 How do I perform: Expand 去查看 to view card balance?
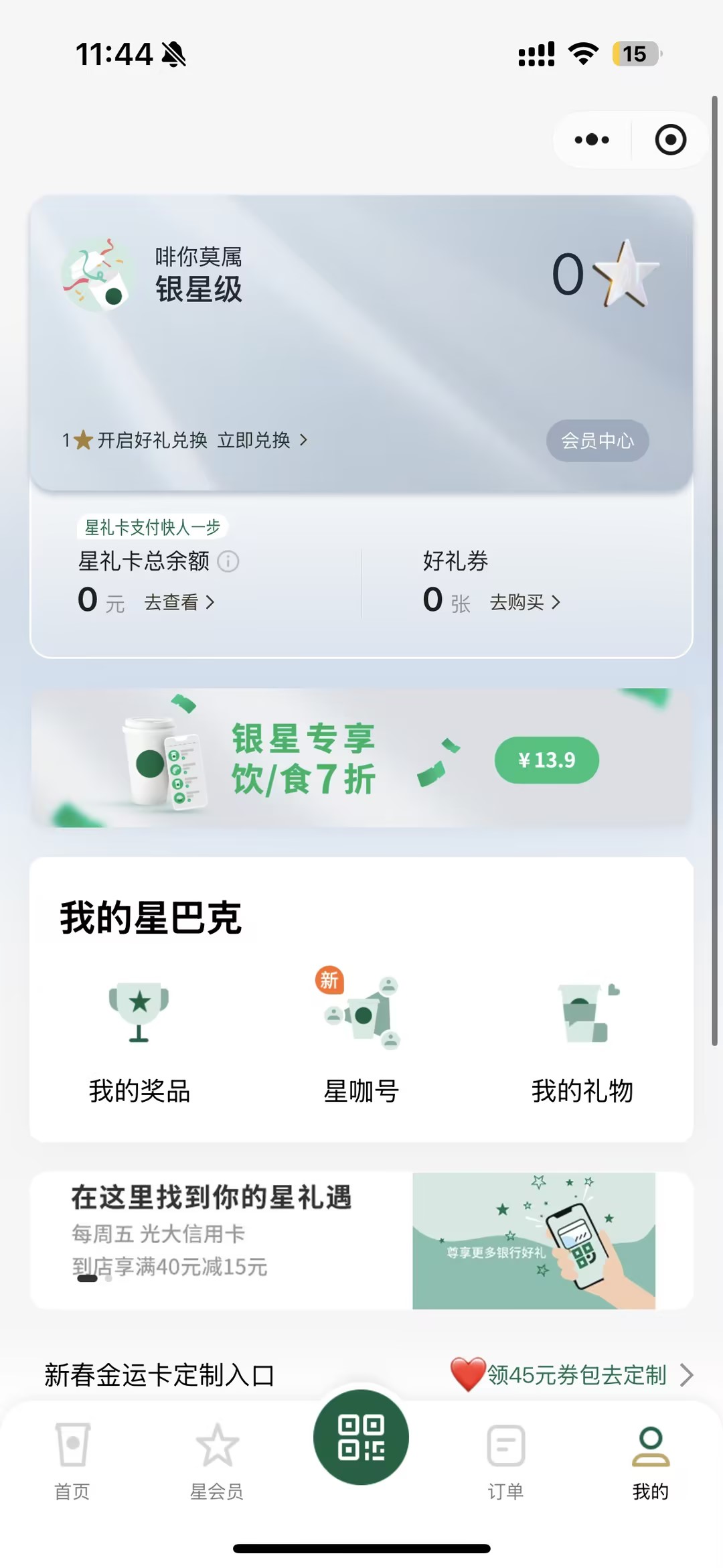tap(179, 602)
